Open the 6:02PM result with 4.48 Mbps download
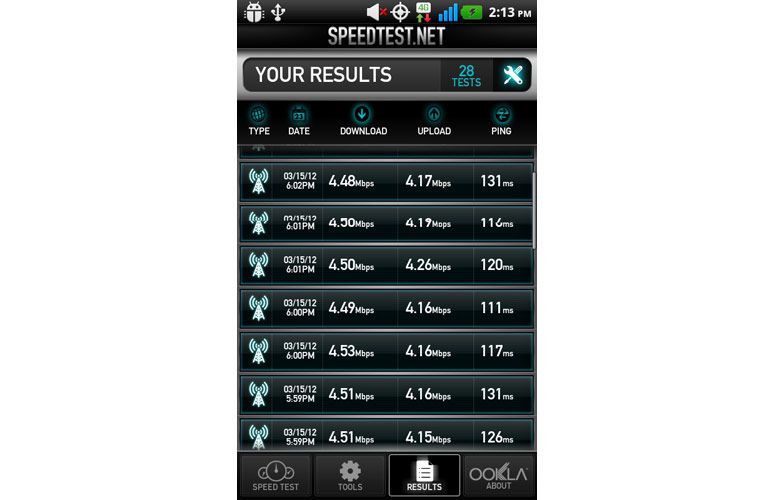The width and height of the screenshot is (775, 500). coord(386,181)
